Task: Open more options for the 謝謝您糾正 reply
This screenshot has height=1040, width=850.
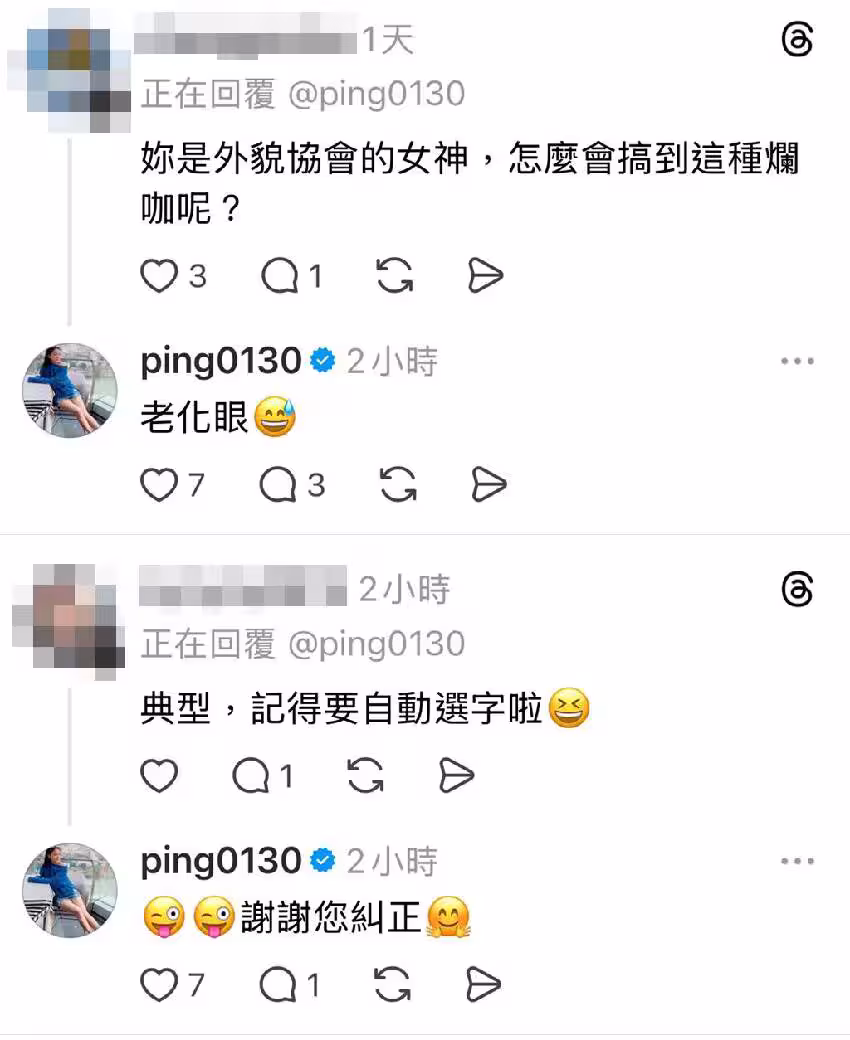Action: pyautogui.click(x=797, y=861)
